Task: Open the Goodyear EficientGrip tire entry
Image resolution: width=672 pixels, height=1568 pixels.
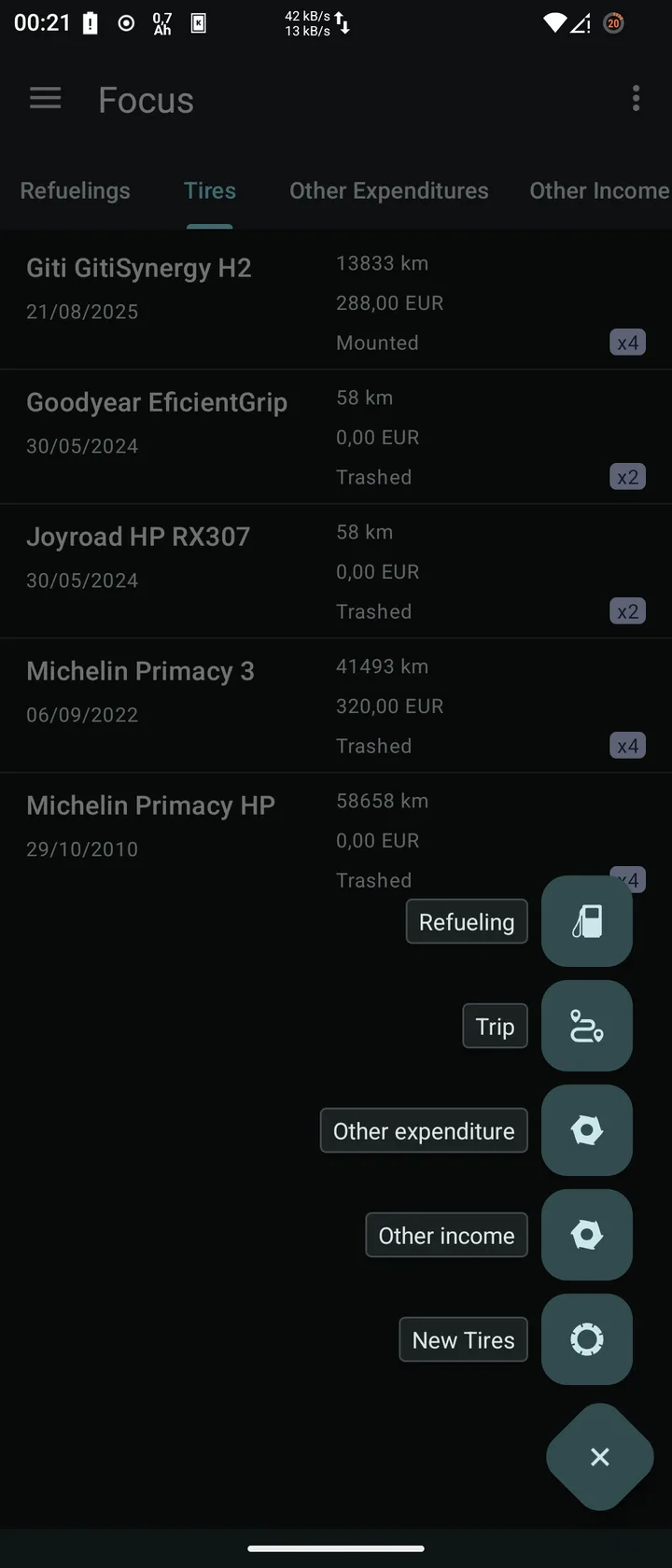Action: click(336, 437)
